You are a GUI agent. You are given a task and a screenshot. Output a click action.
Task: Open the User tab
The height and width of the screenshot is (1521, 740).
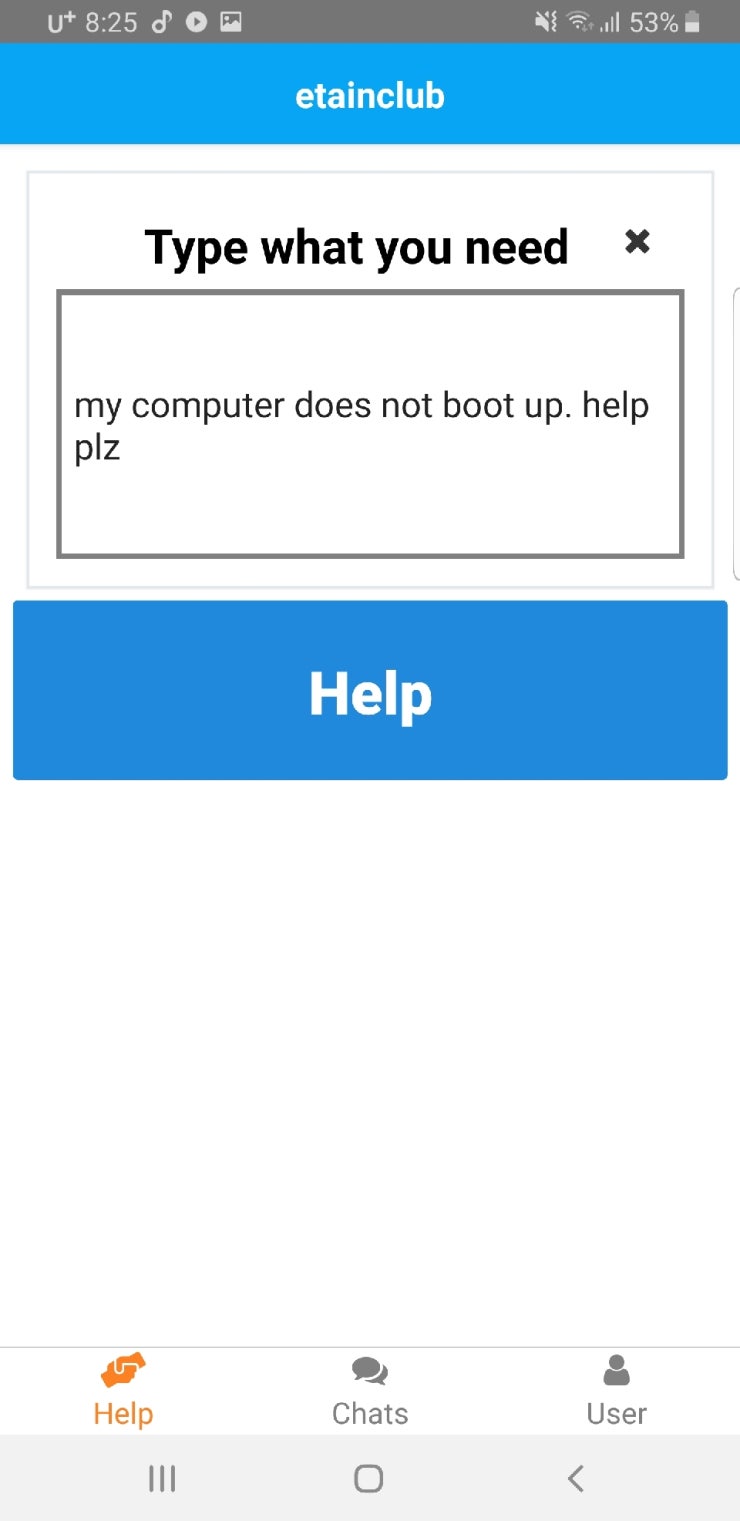616,1391
